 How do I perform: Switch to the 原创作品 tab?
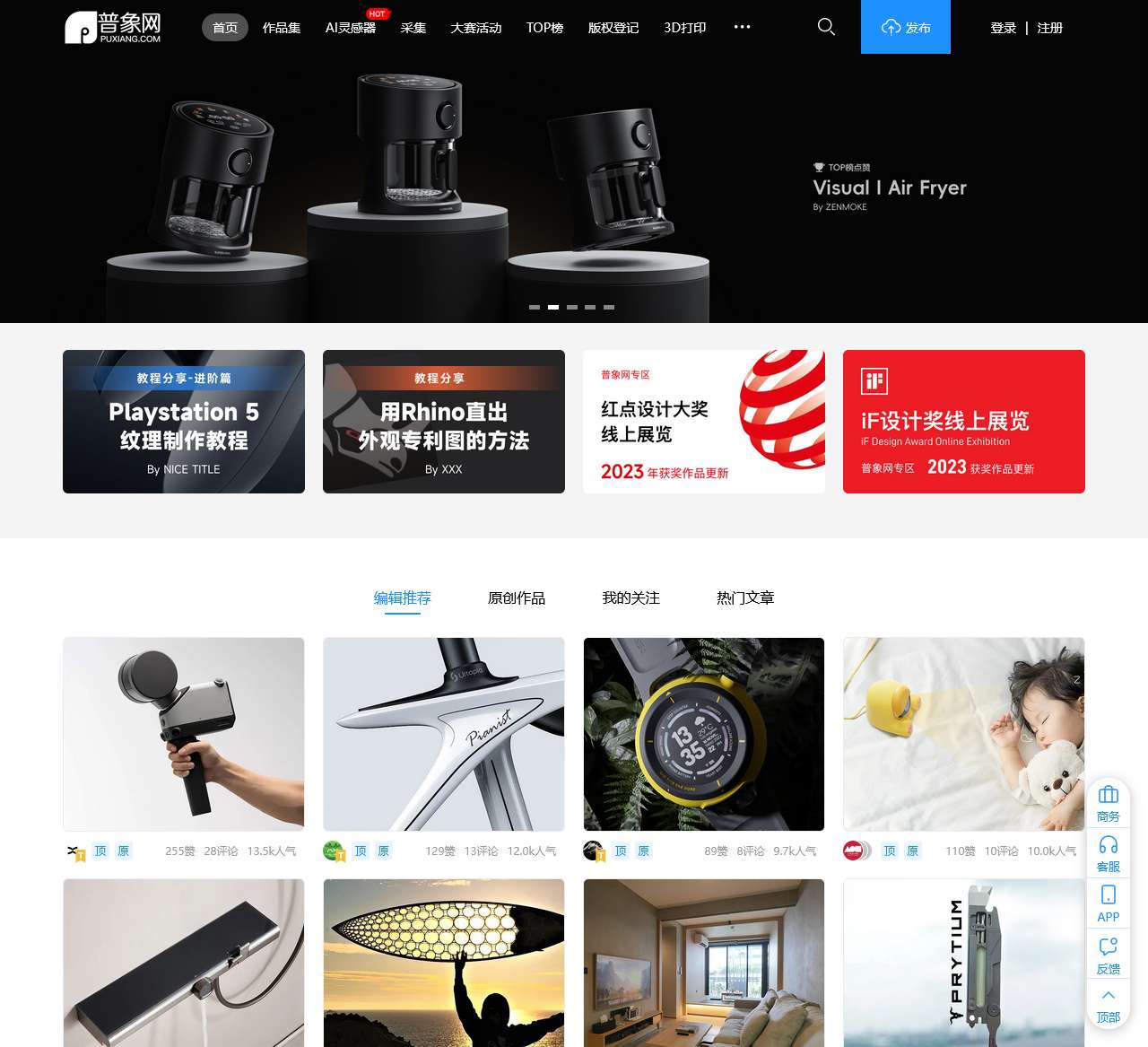click(516, 598)
